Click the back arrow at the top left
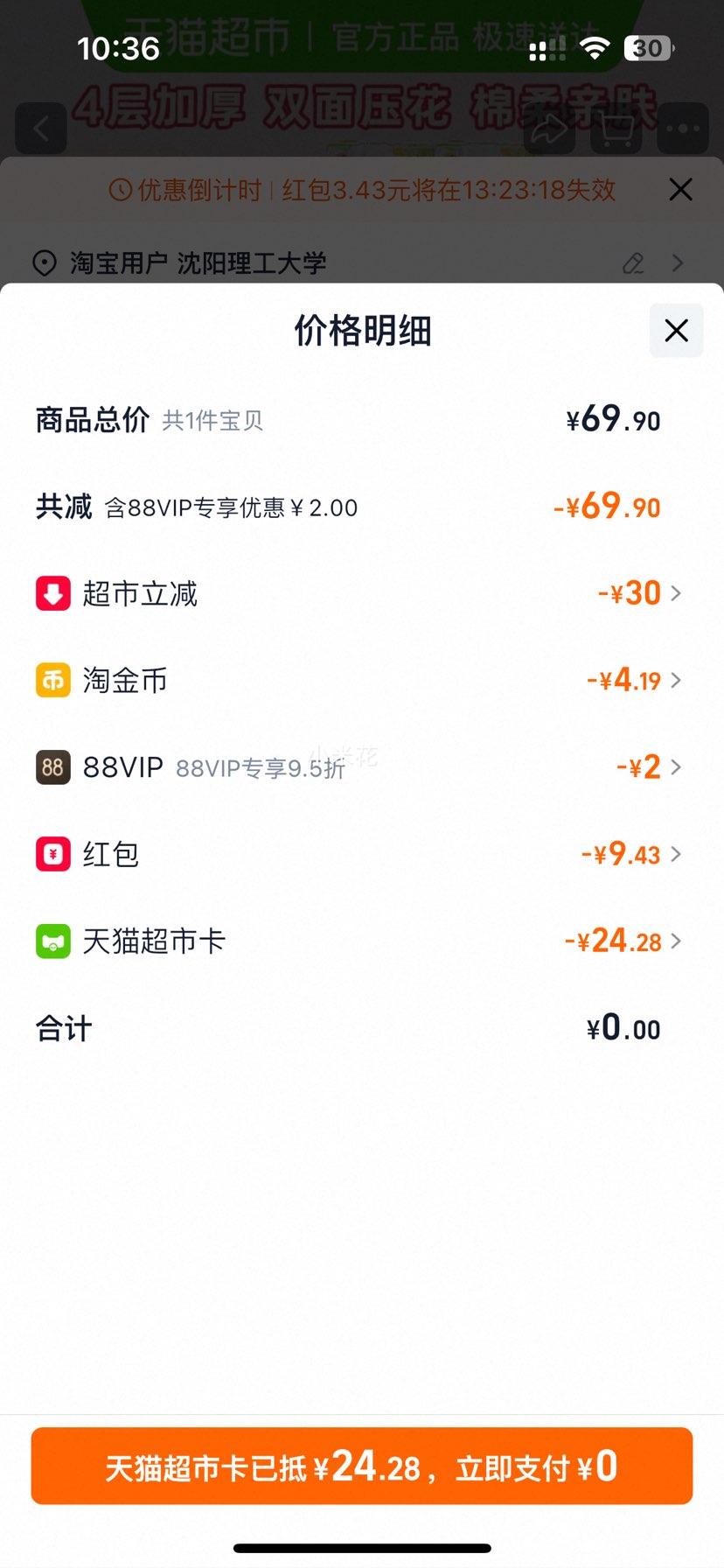 [x=41, y=128]
